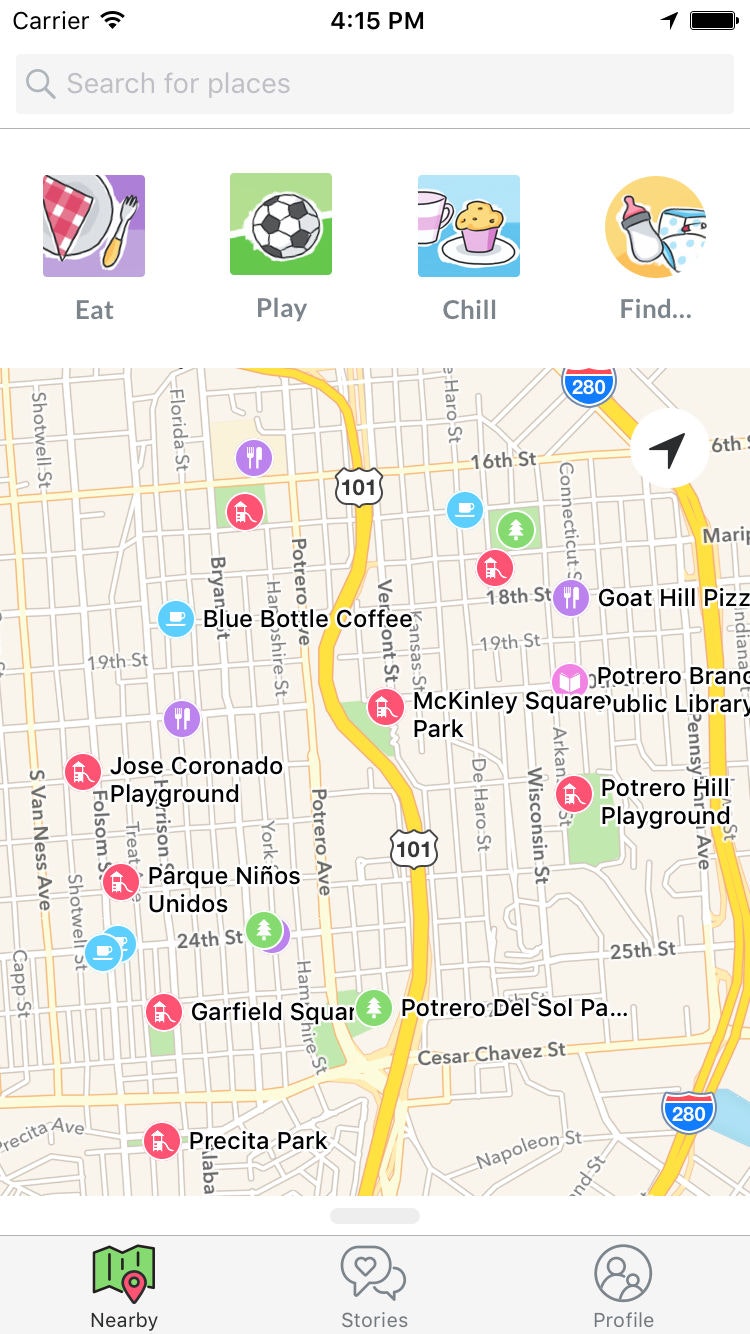The width and height of the screenshot is (750, 1334).
Task: Open the Potrero Branch Public Library pin
Action: point(570,682)
